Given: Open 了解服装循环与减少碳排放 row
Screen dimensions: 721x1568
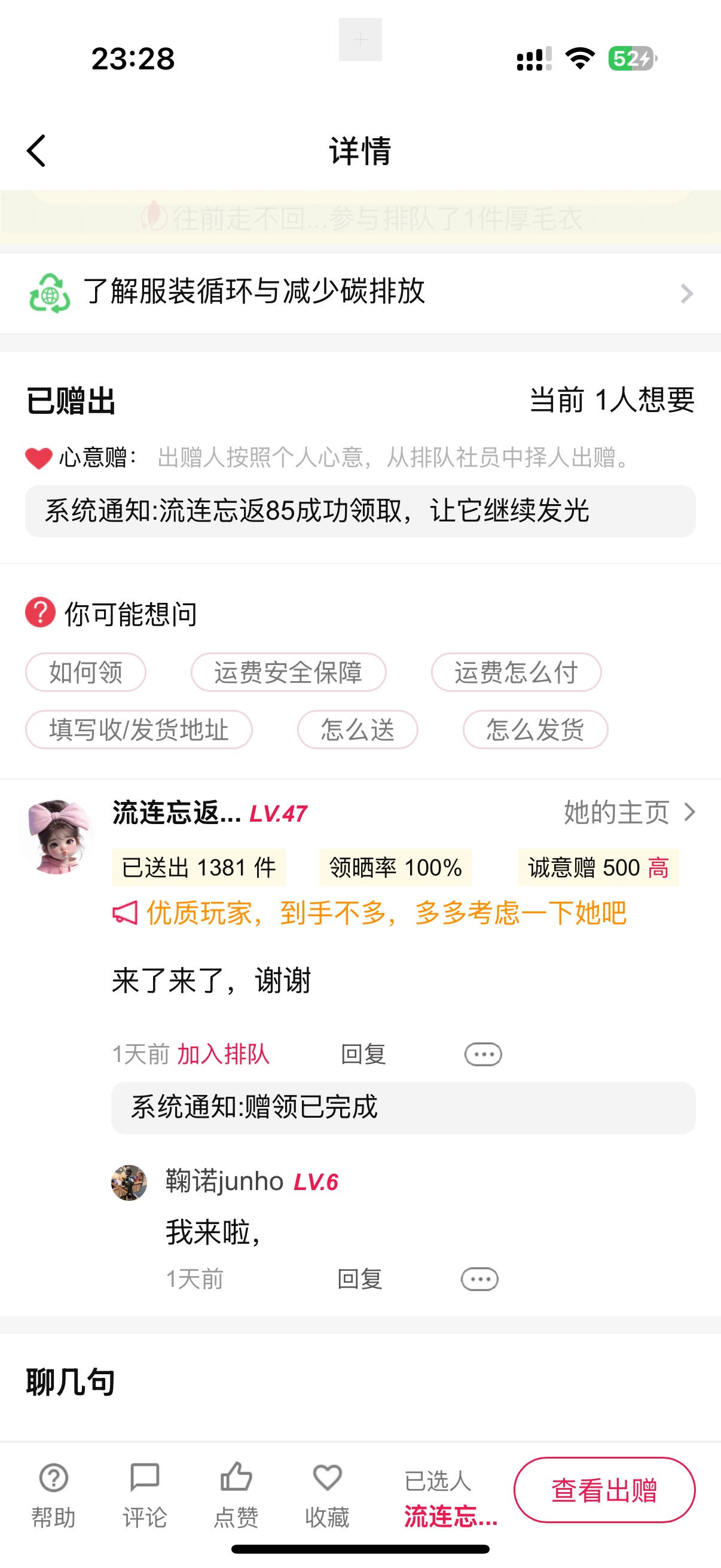Looking at the screenshot, I should click(360, 293).
